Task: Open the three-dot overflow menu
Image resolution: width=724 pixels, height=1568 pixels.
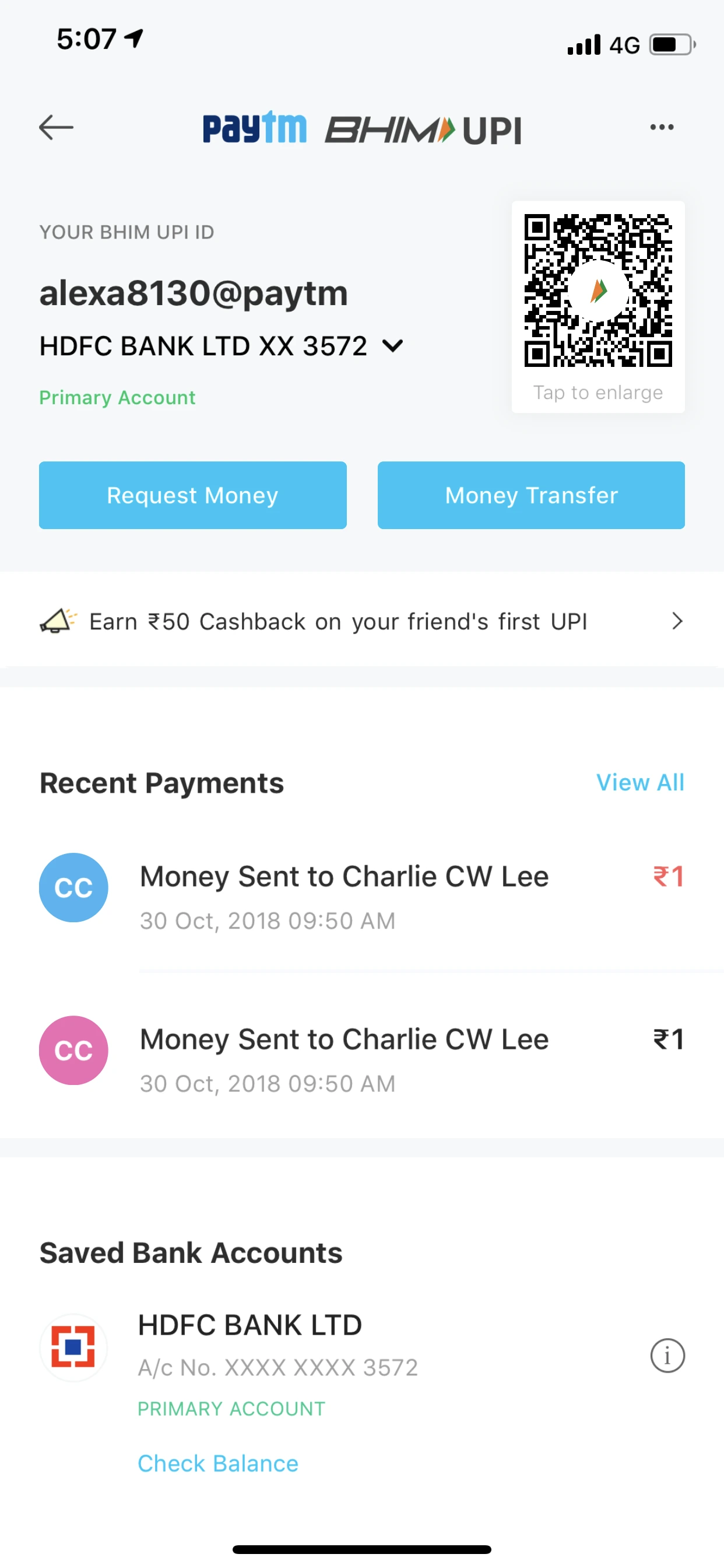Action: point(661,127)
